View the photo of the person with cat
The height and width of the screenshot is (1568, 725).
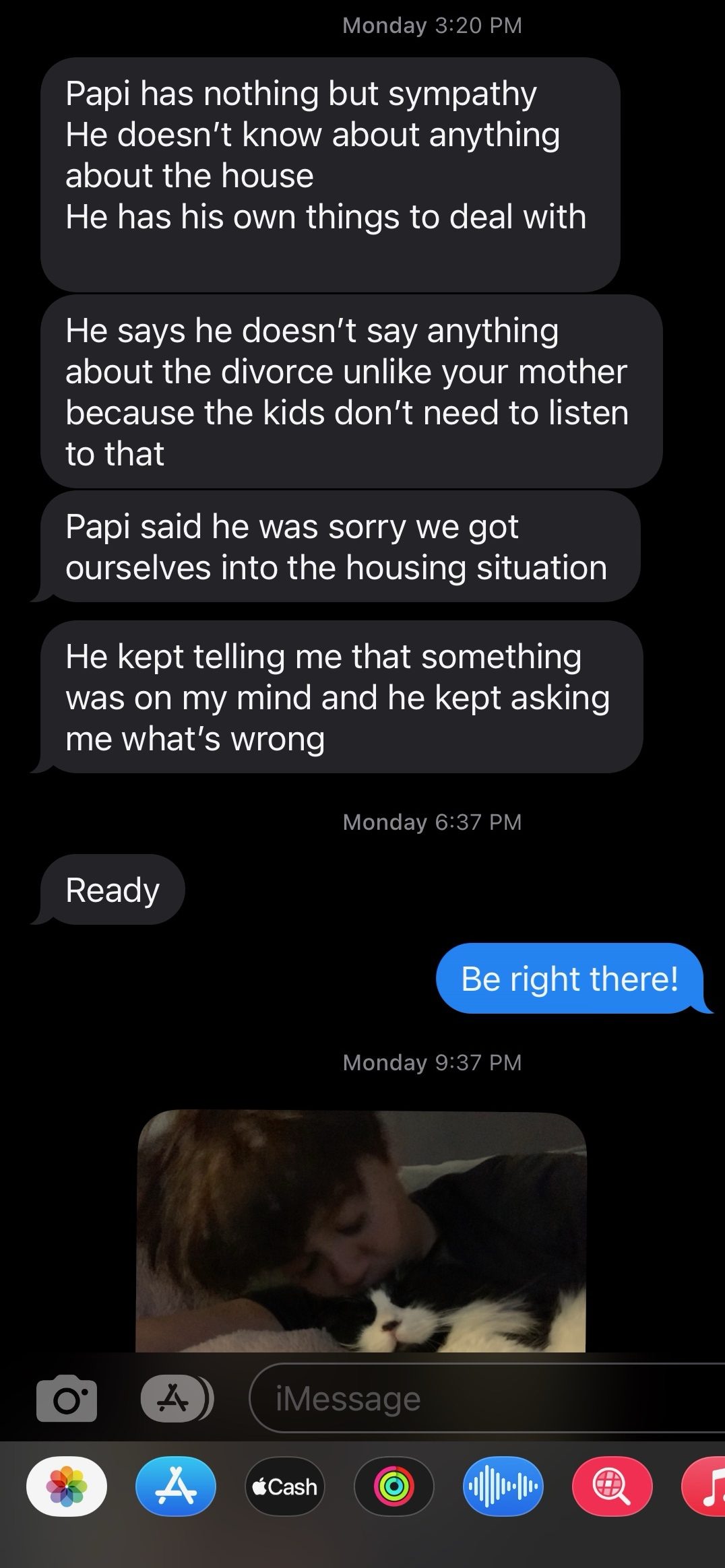pos(361,1231)
